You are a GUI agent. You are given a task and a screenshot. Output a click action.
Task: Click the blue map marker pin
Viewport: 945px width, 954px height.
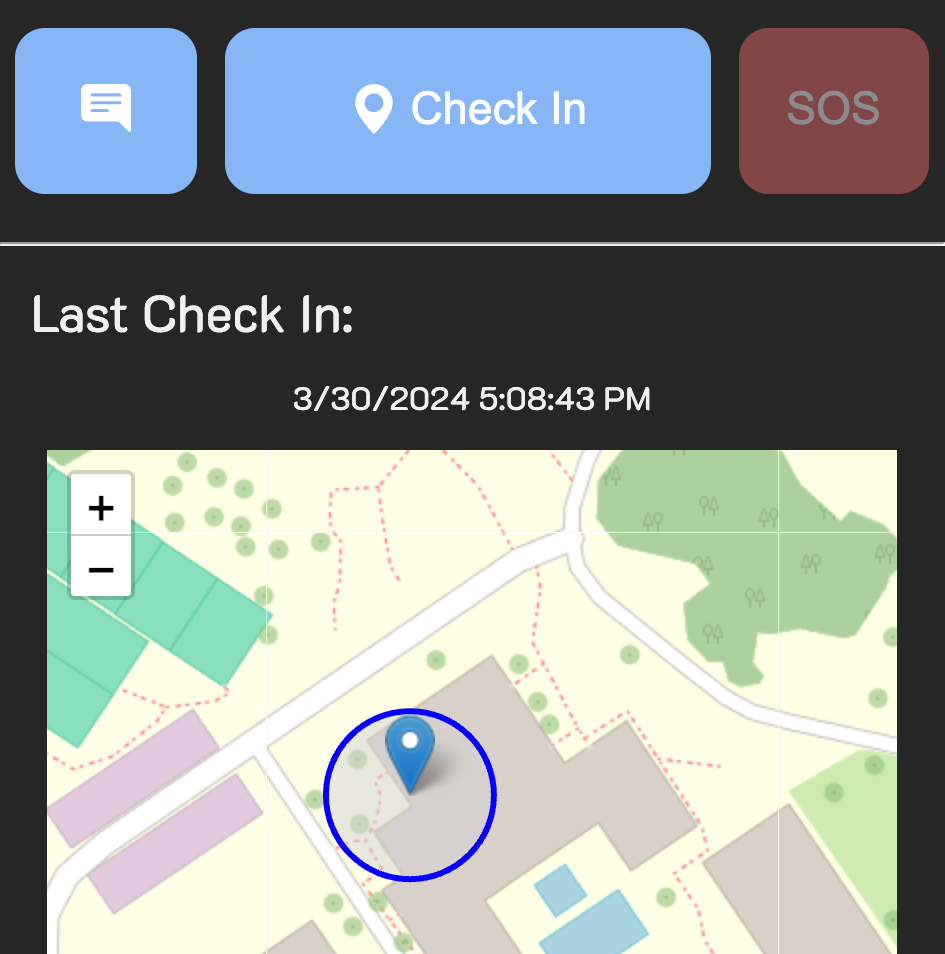click(410, 745)
